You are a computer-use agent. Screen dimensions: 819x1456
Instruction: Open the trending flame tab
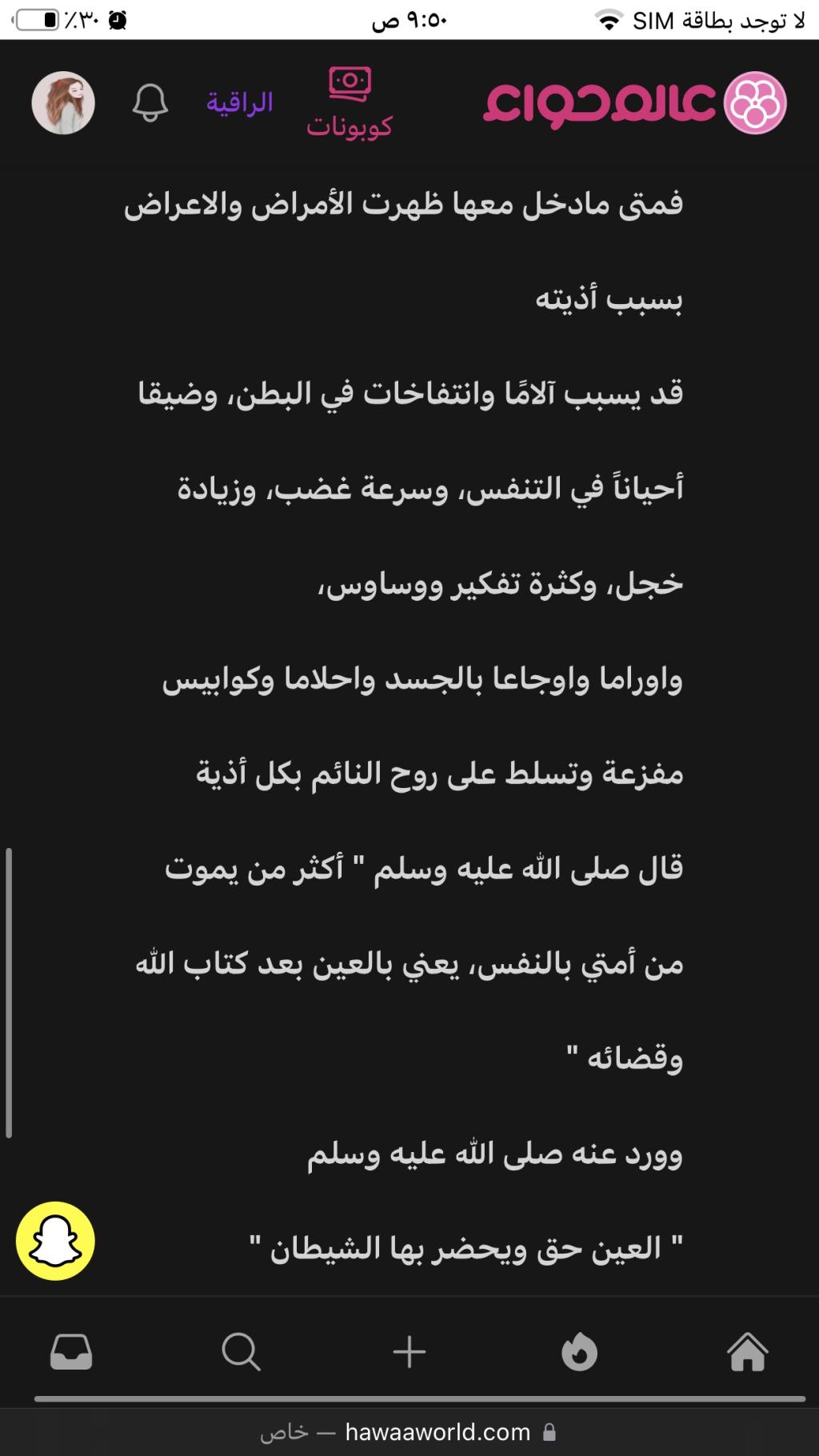point(579,1352)
